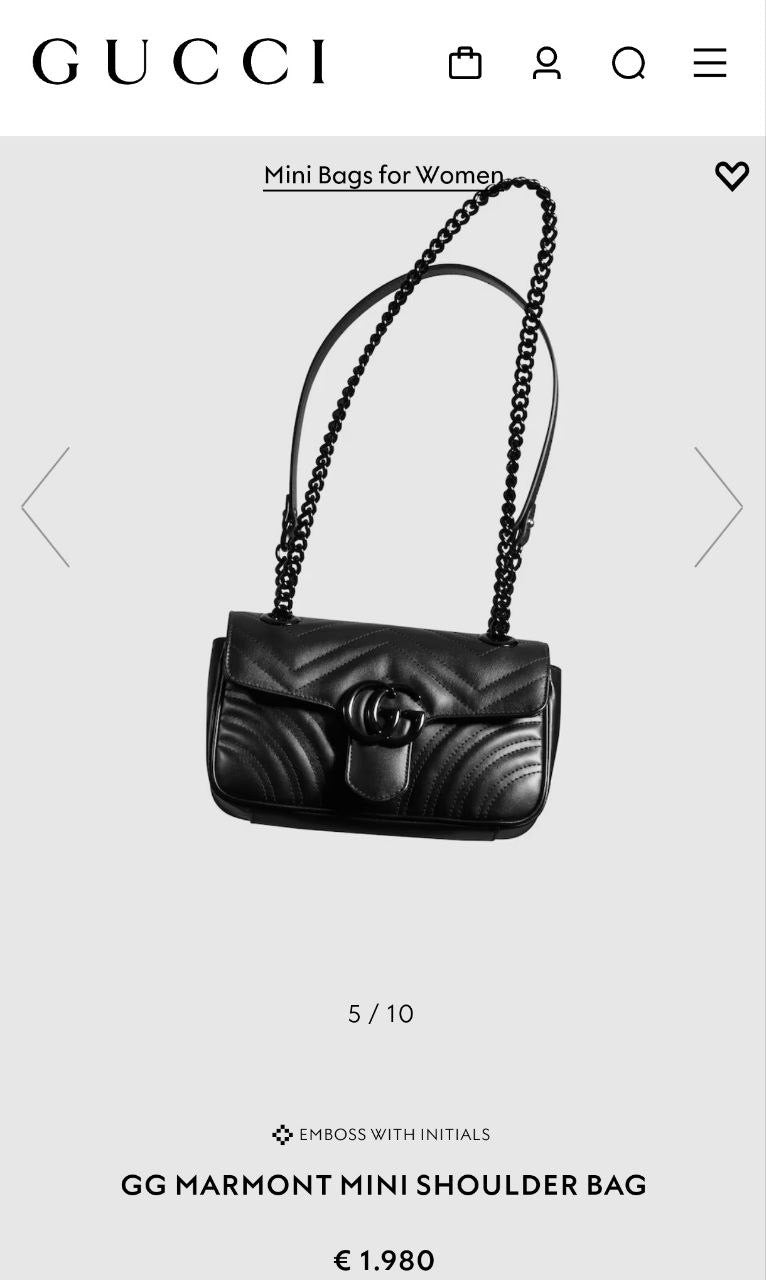Screen dimensions: 766x1280
Task: Open Mini Bags for Women link
Action: coord(384,176)
